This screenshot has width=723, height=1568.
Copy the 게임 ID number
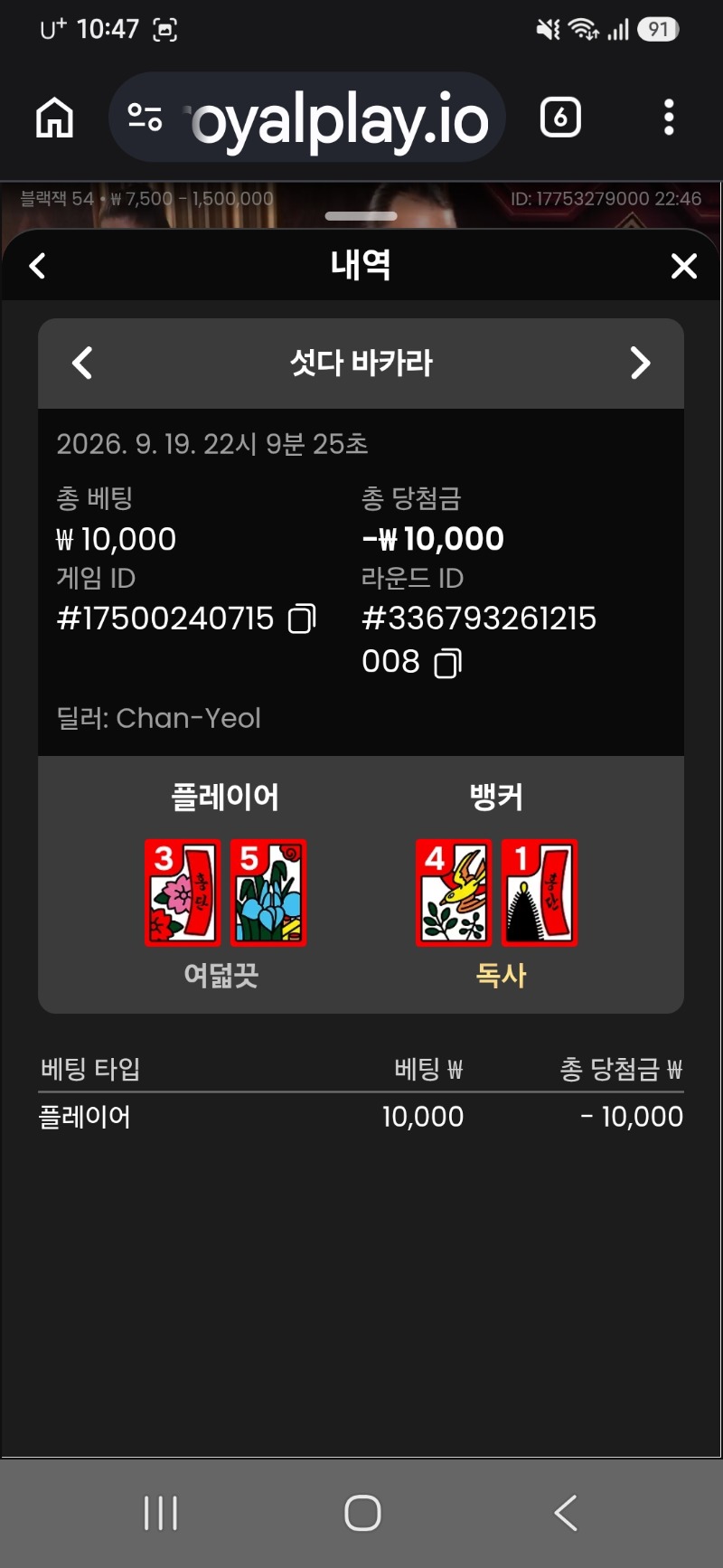(302, 619)
